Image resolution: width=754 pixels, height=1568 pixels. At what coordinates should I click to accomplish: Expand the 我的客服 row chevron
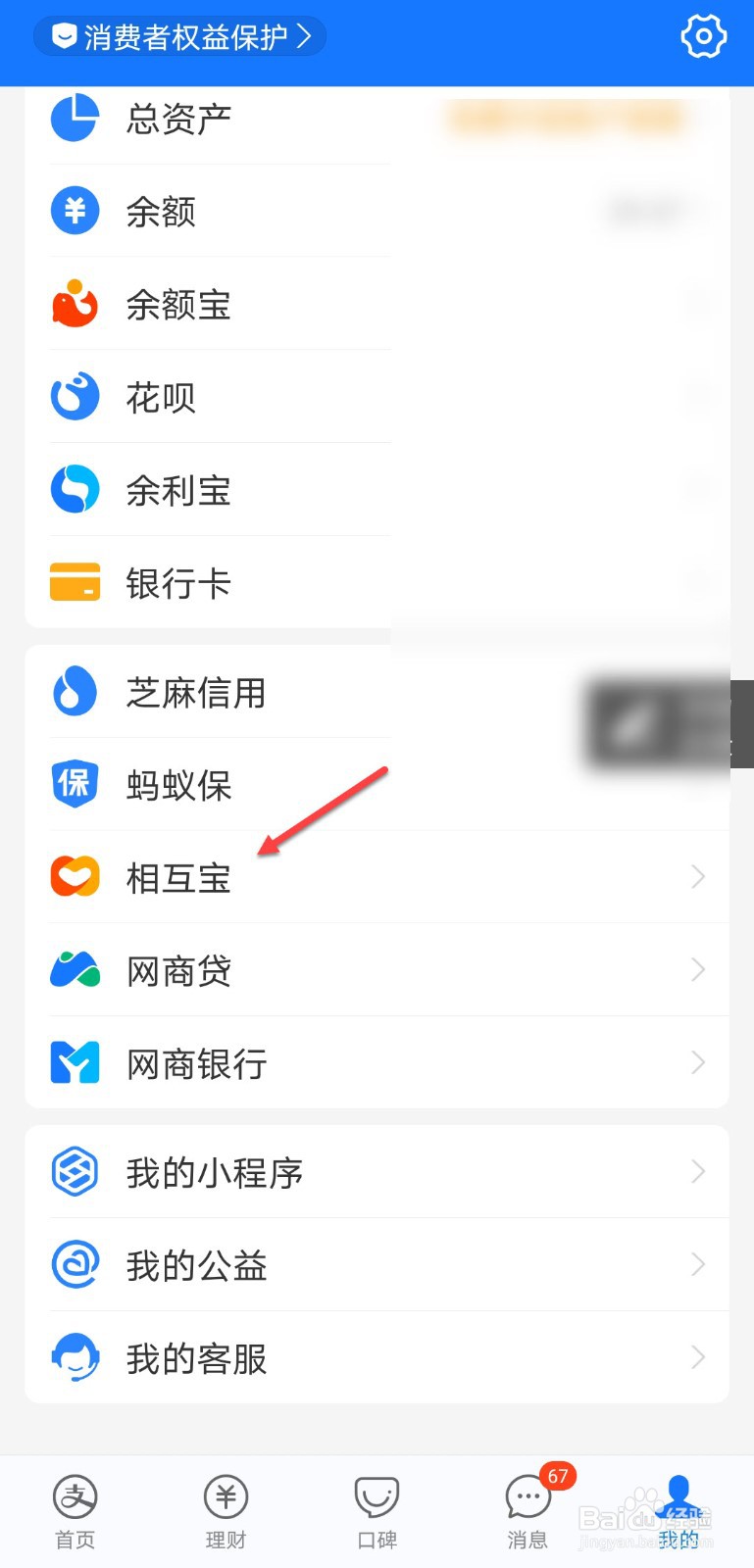[x=697, y=1357]
